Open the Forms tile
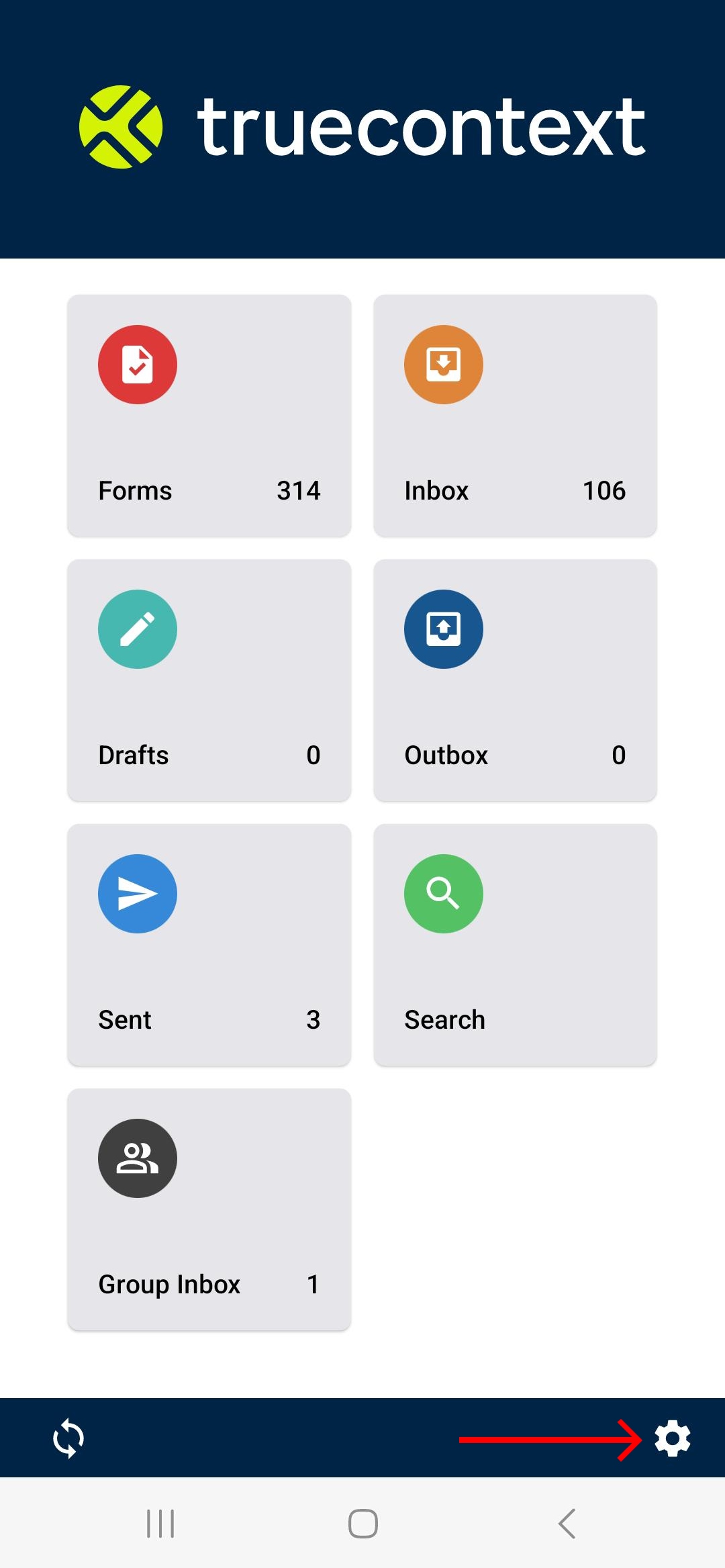The width and height of the screenshot is (725, 1568). click(209, 416)
